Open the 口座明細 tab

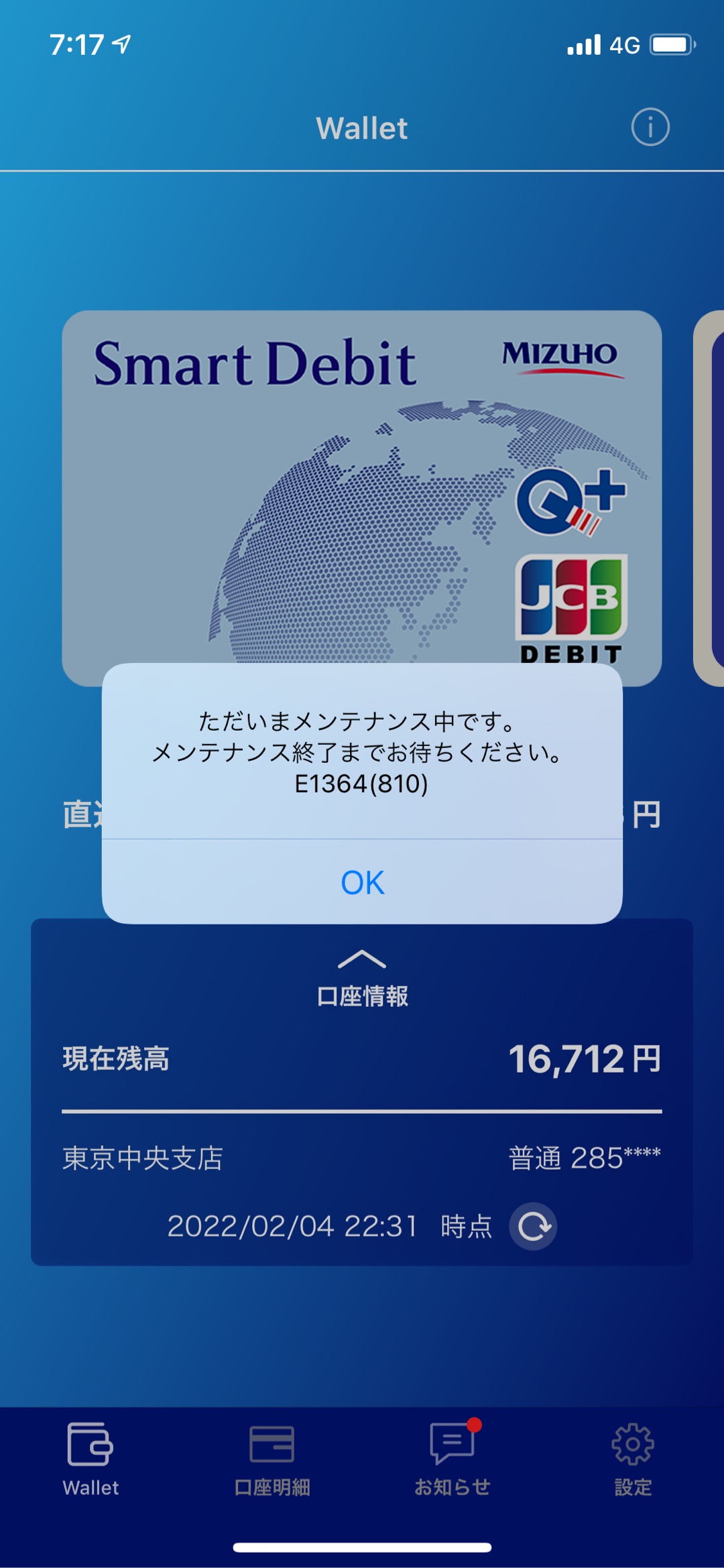pos(271,1459)
